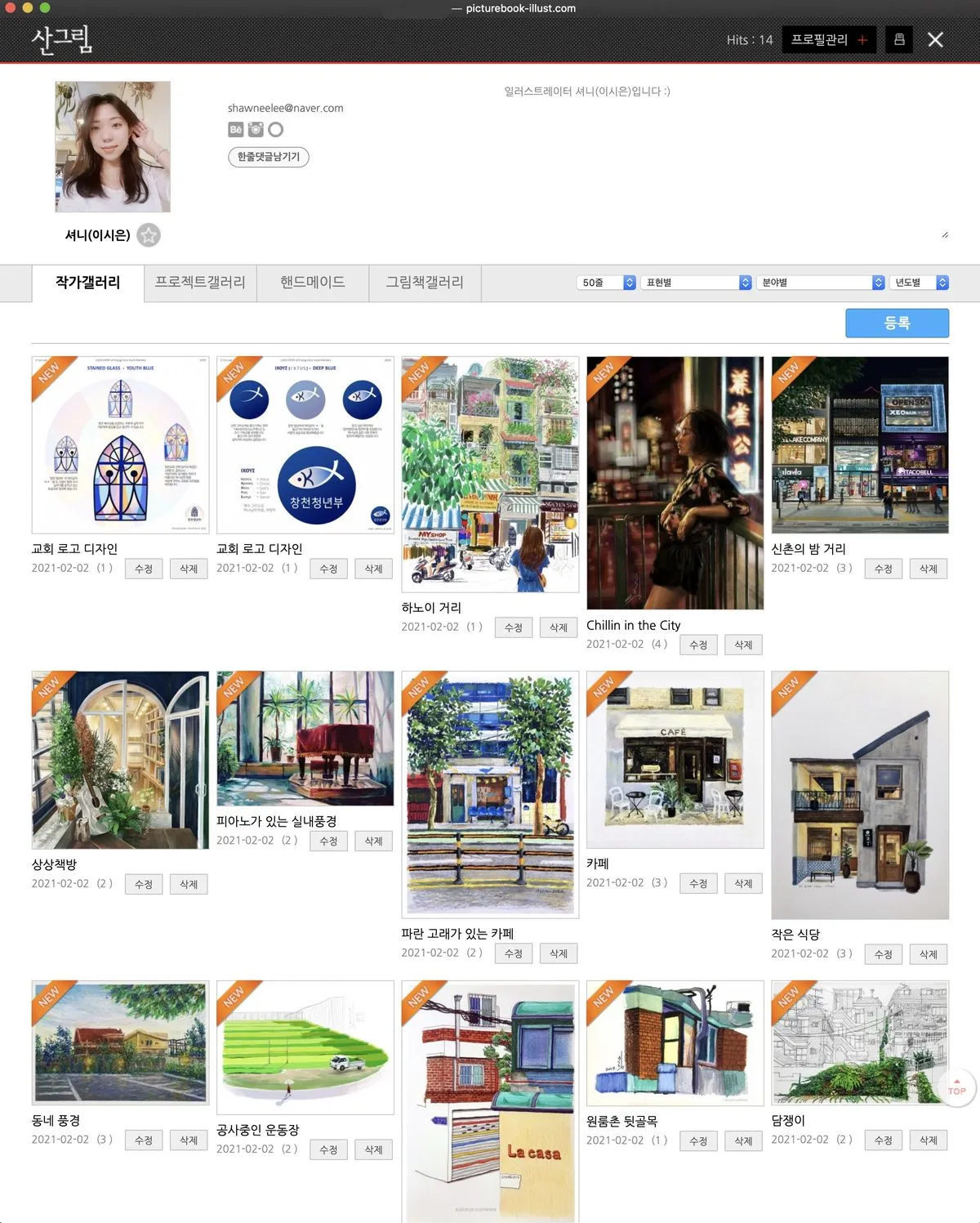Screen dimensions: 980x1223
Task: Switch to the 프로젝트갤러리 tab
Action: [200, 283]
